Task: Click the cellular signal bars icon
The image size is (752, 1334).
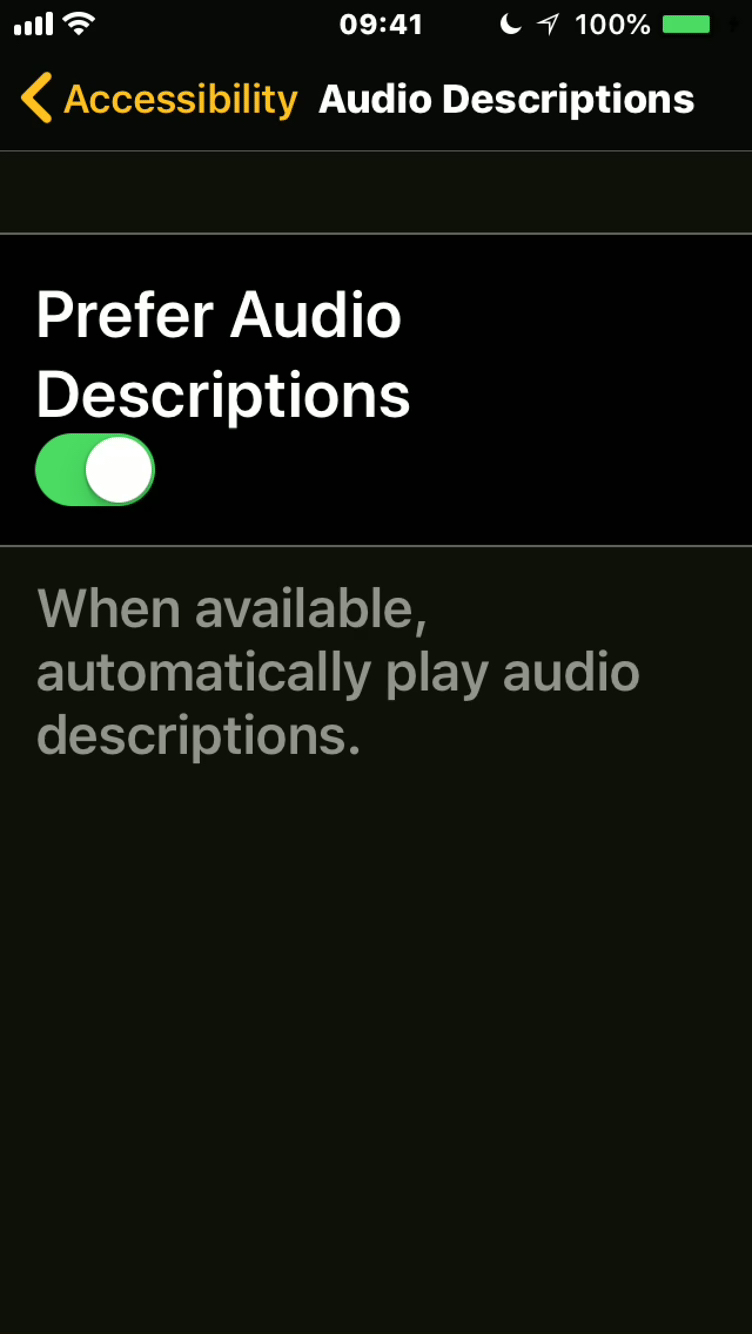Action: pyautogui.click(x=32, y=23)
